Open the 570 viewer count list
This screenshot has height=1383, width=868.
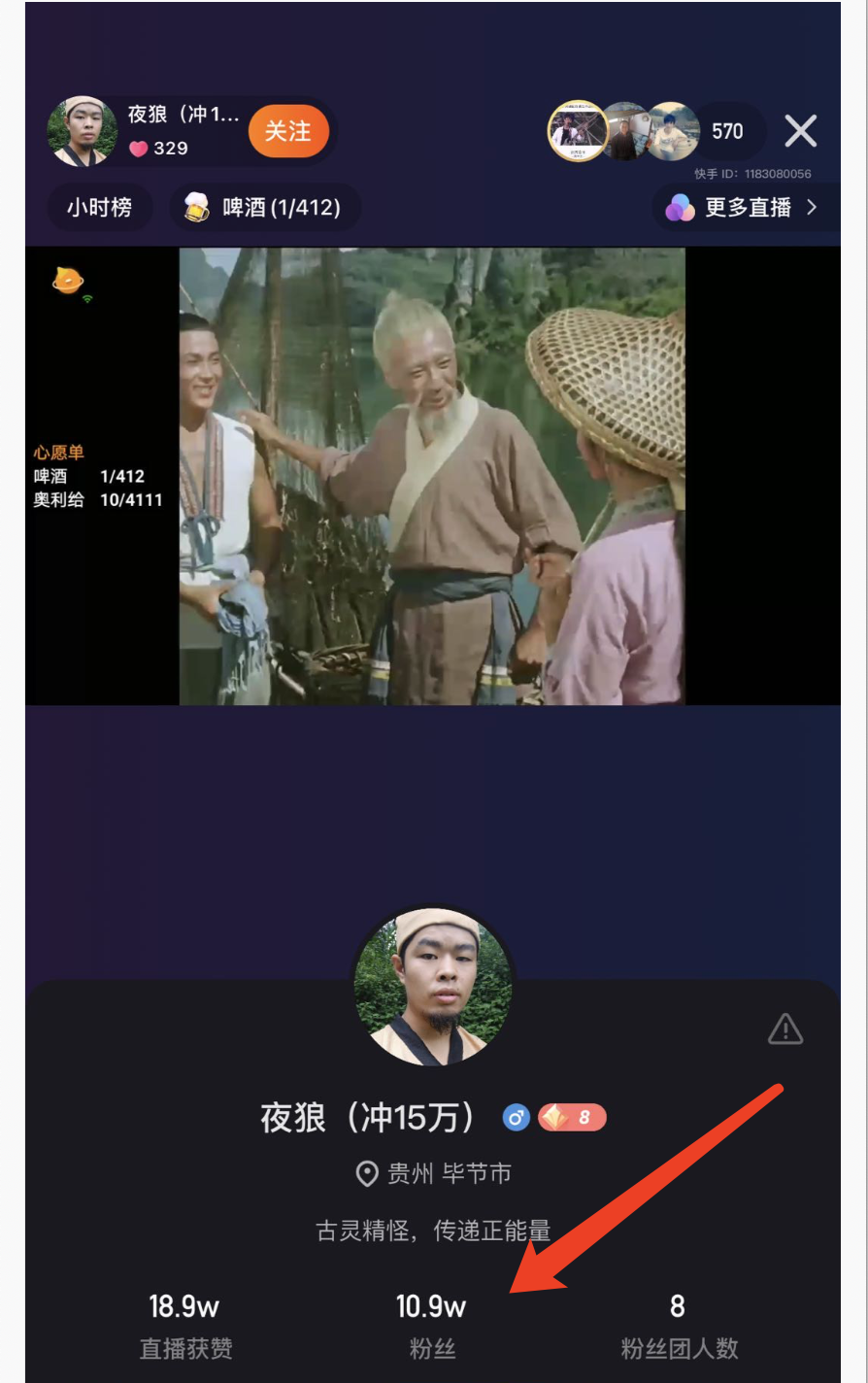tap(727, 131)
